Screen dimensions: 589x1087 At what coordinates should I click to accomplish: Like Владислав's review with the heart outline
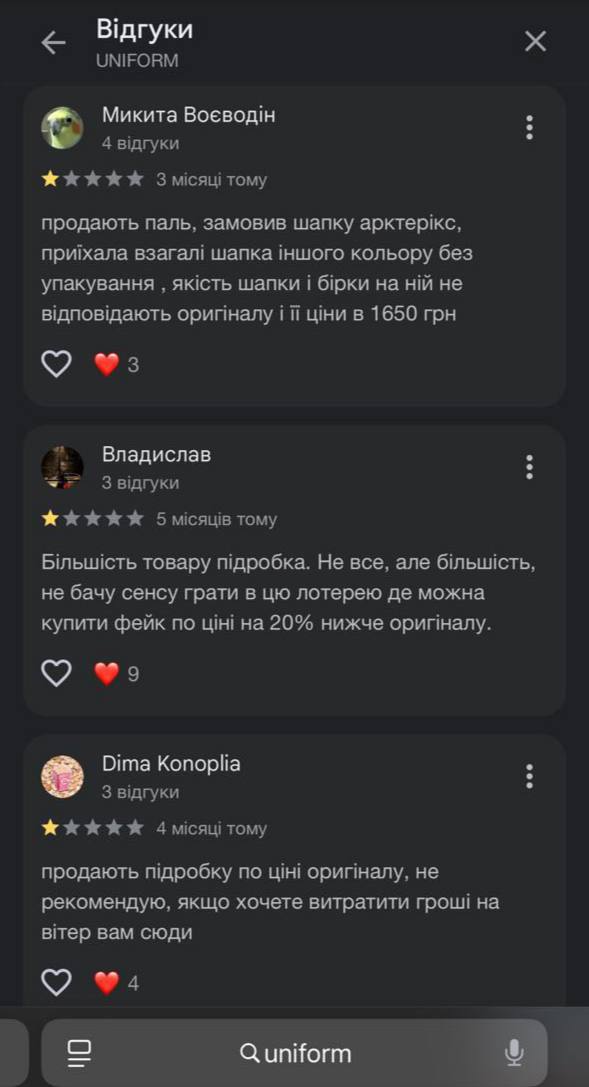click(x=56, y=673)
